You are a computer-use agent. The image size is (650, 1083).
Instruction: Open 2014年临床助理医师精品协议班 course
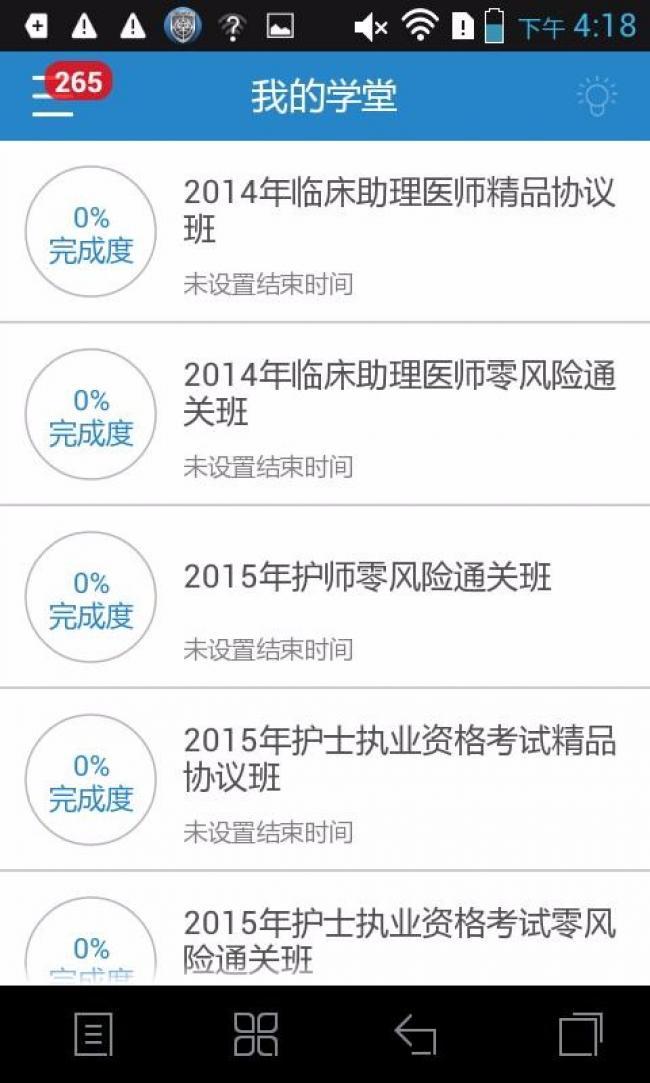325,232
